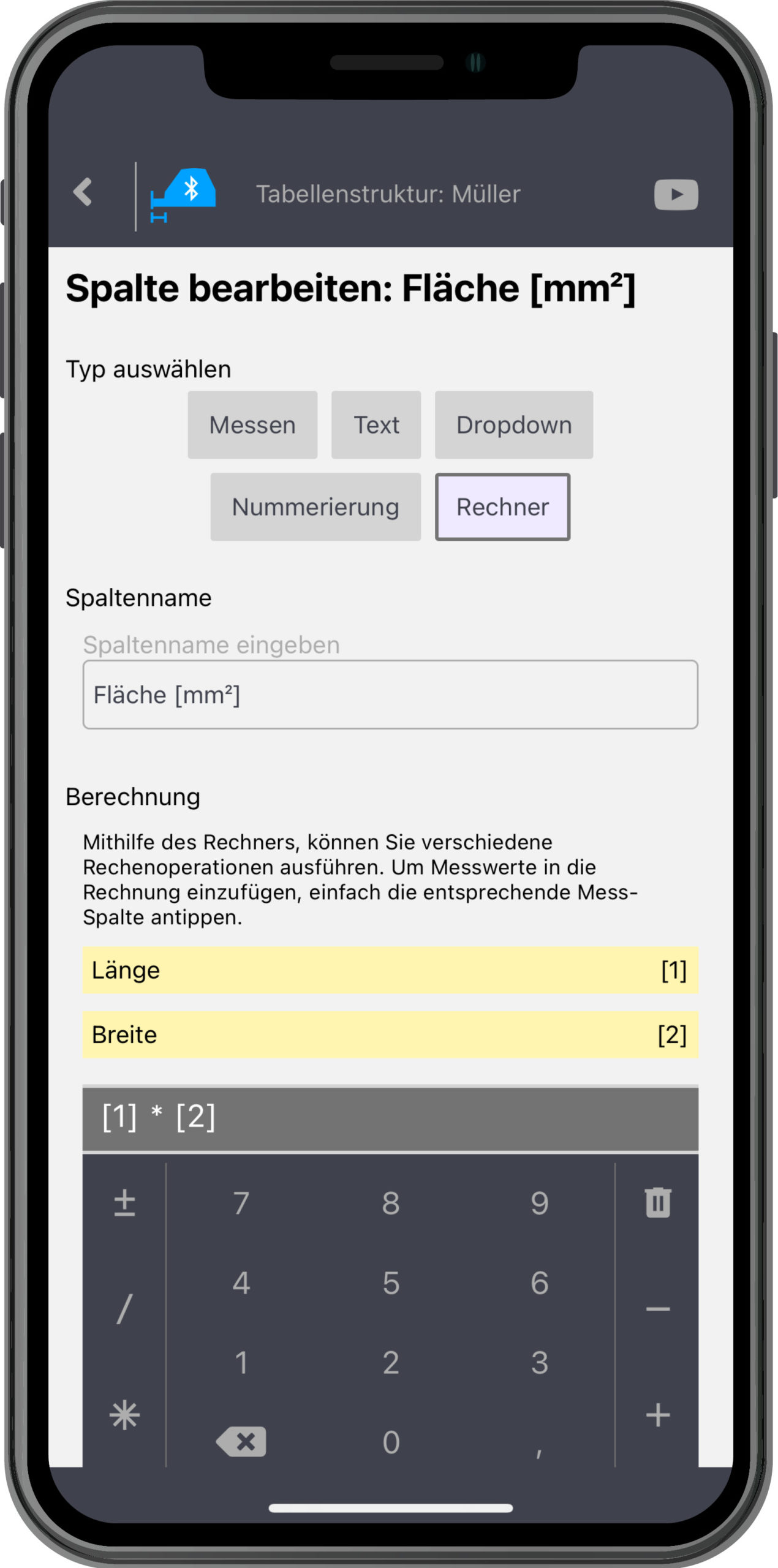778x1568 pixels.
Task: Insert the Breite column into the formula
Action: [x=390, y=1035]
